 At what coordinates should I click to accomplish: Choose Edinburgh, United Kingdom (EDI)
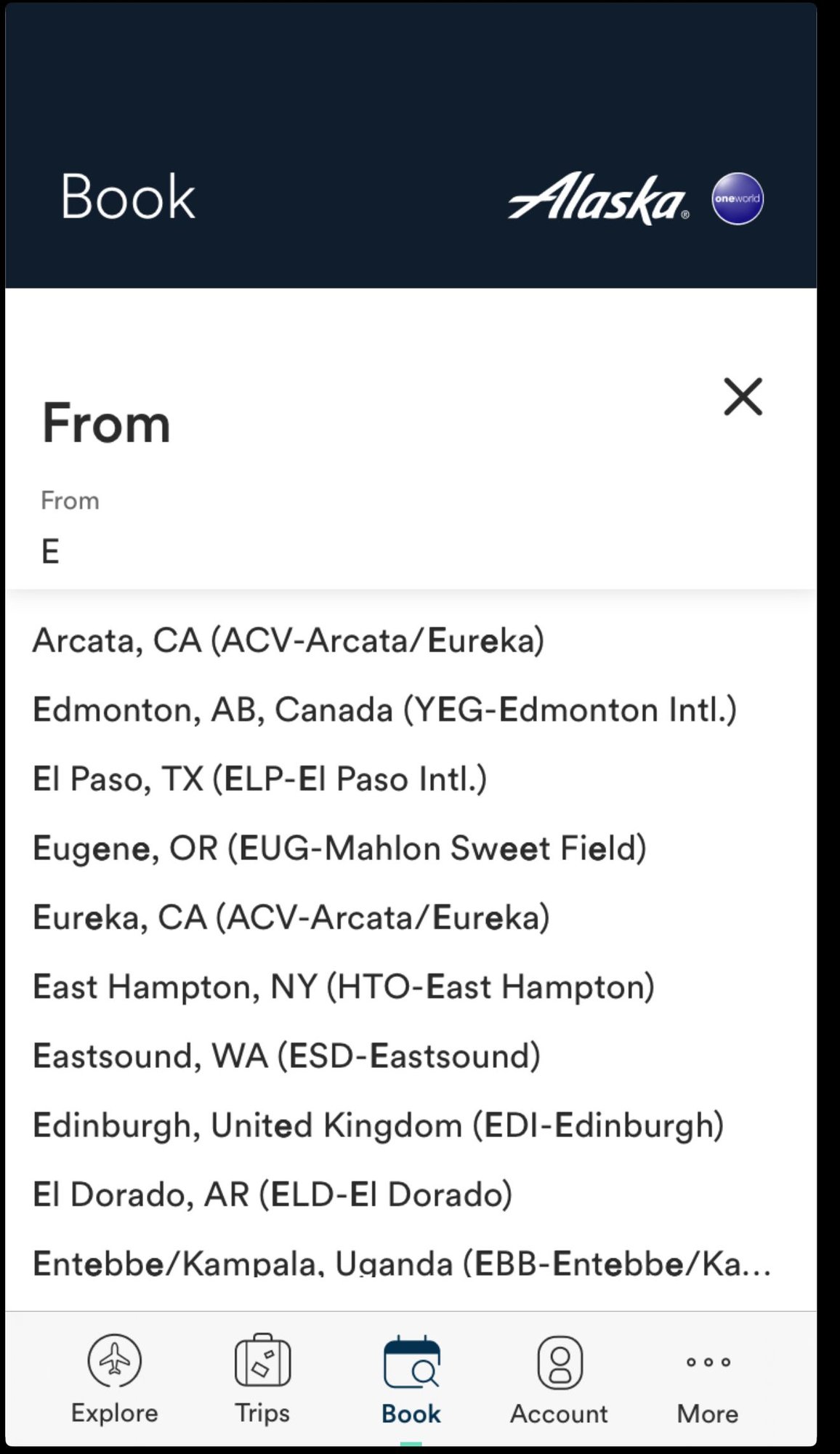pos(378,1125)
